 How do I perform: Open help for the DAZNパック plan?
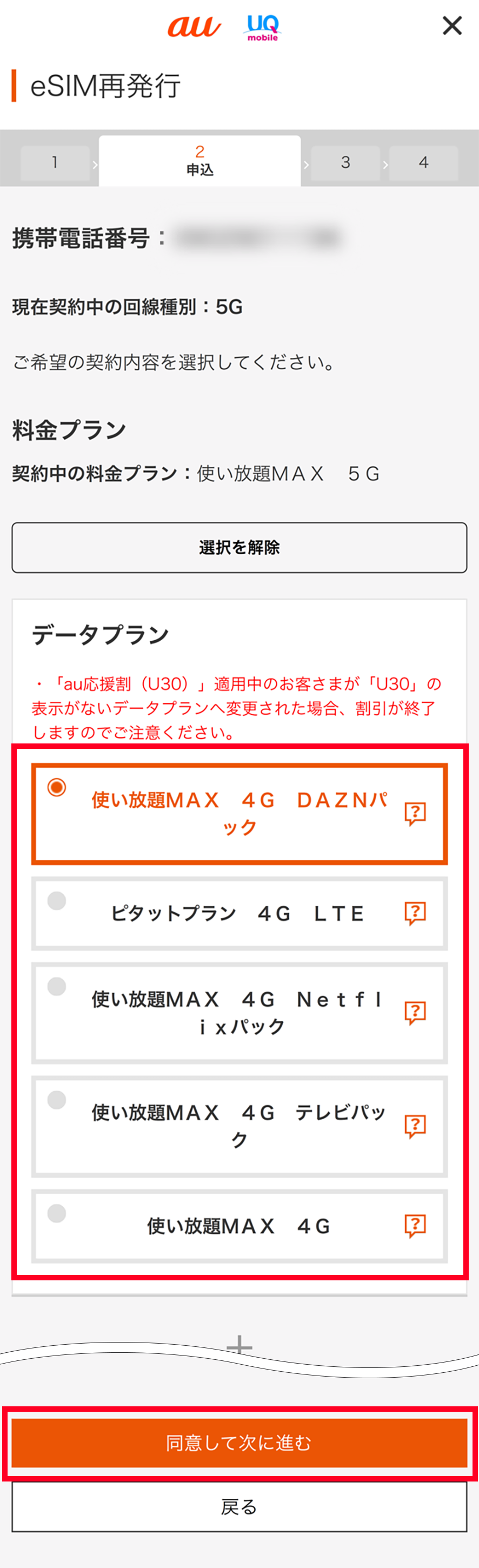coord(415,813)
